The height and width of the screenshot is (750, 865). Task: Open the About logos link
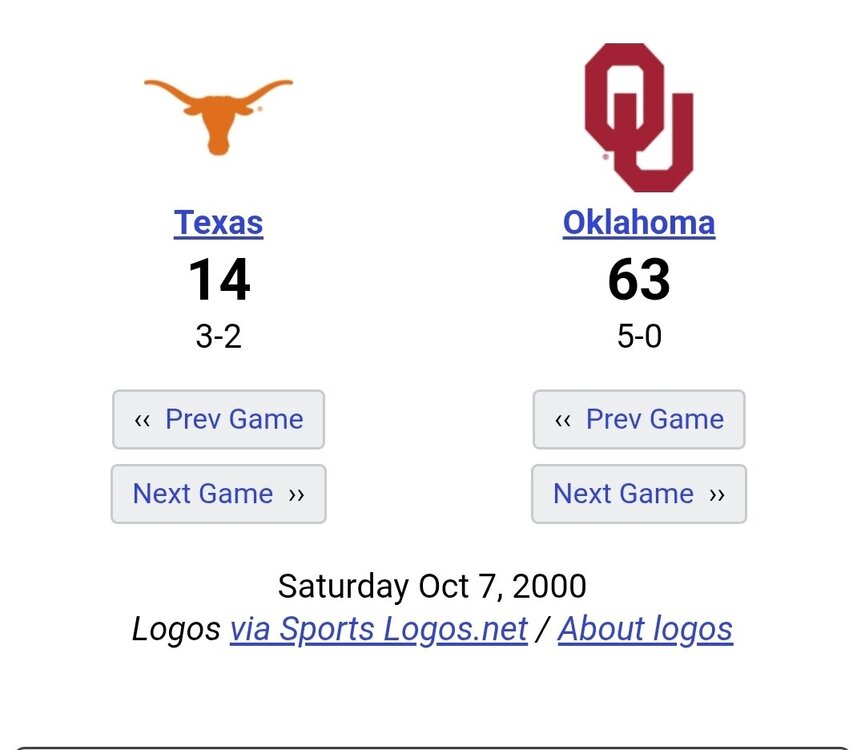(x=645, y=629)
